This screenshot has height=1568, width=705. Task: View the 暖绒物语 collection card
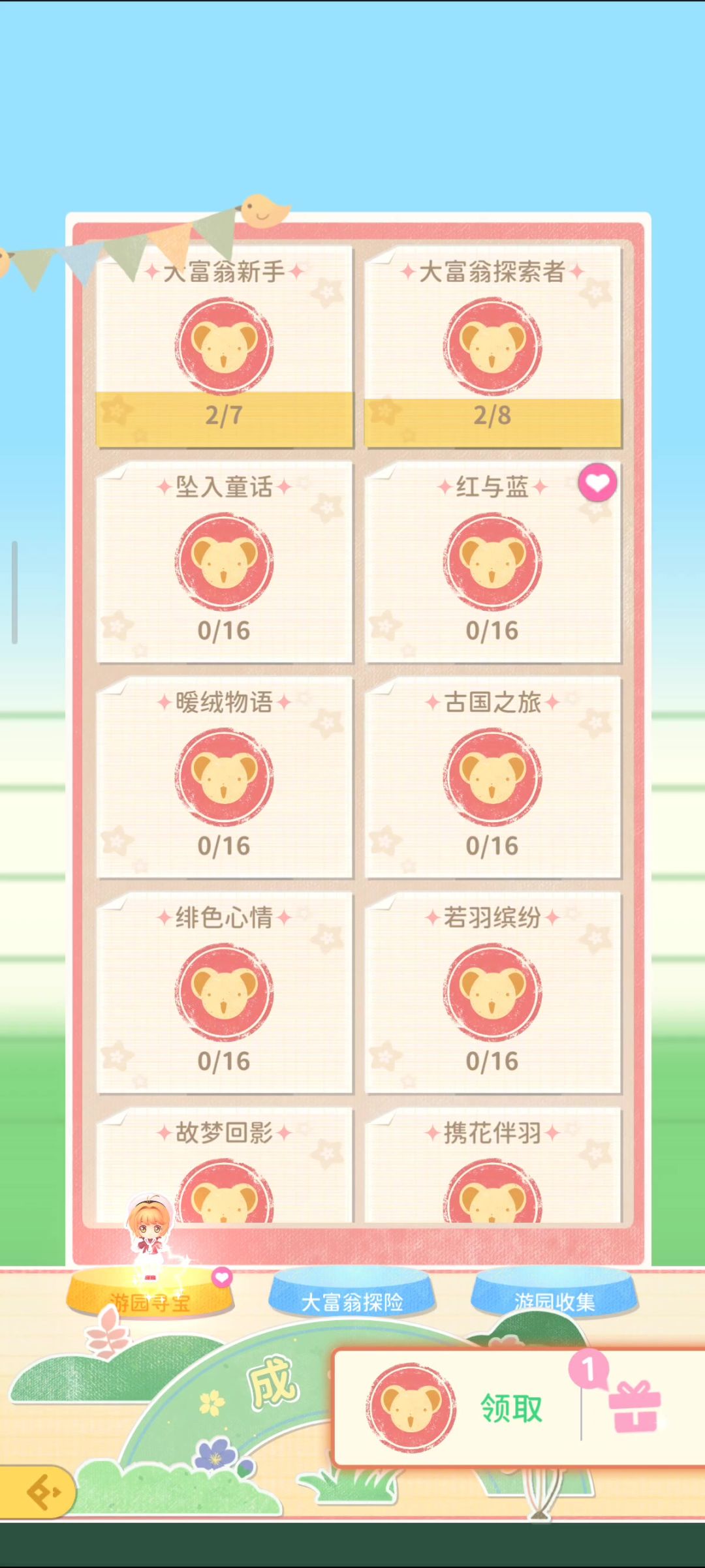click(x=224, y=778)
